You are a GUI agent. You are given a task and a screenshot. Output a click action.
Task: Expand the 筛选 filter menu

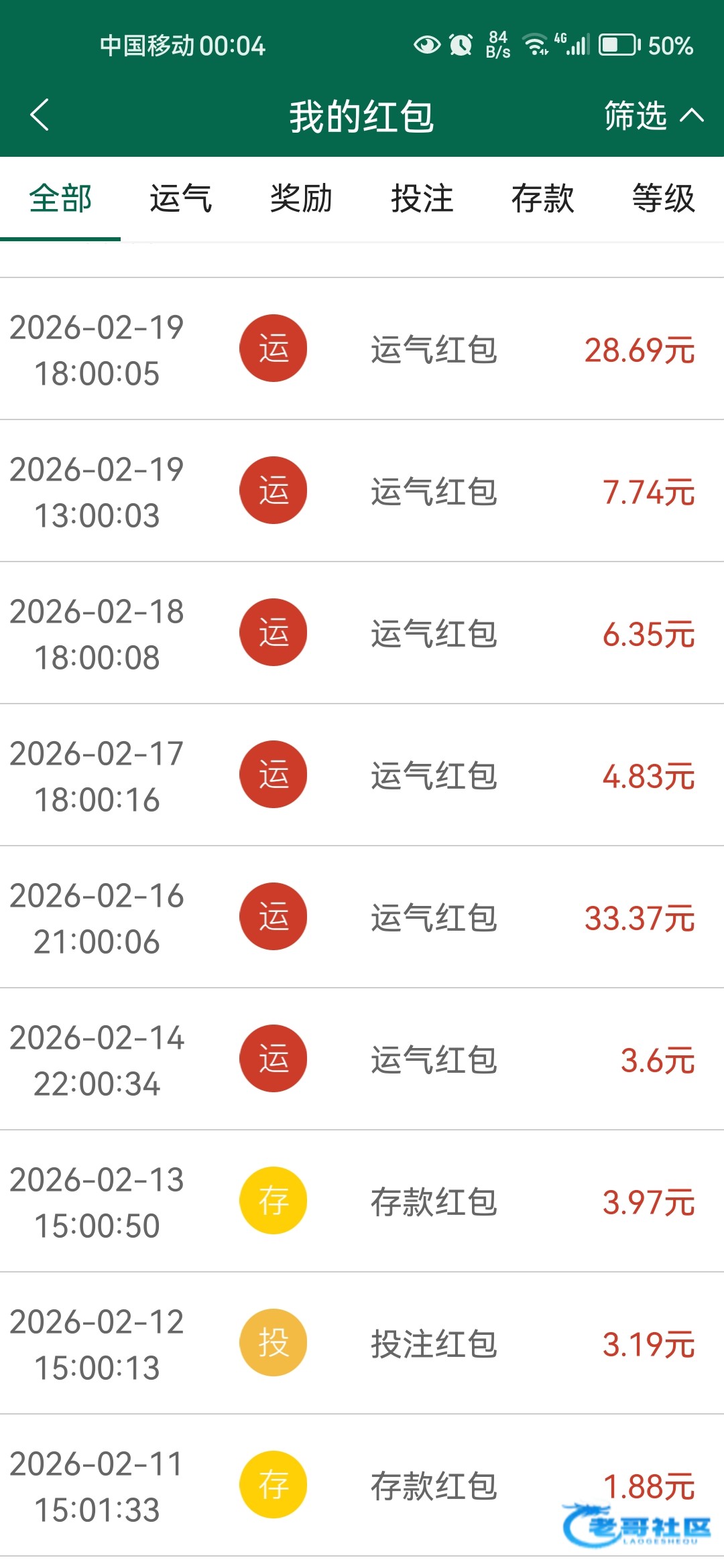pyautogui.click(x=653, y=115)
